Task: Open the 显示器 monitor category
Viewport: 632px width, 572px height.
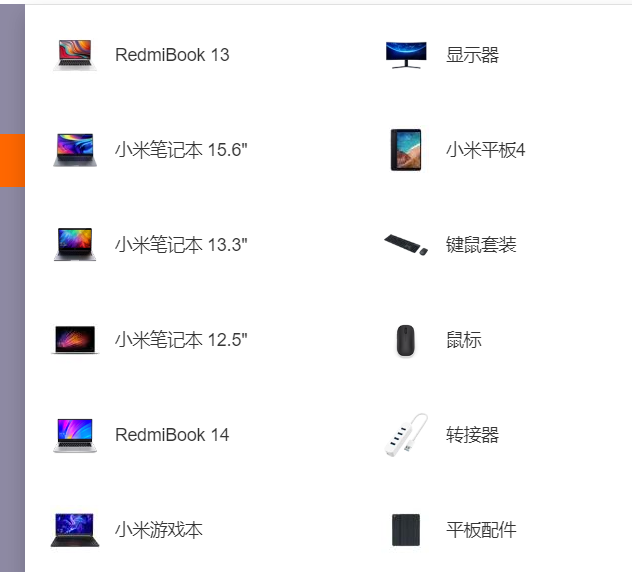Action: tap(471, 55)
